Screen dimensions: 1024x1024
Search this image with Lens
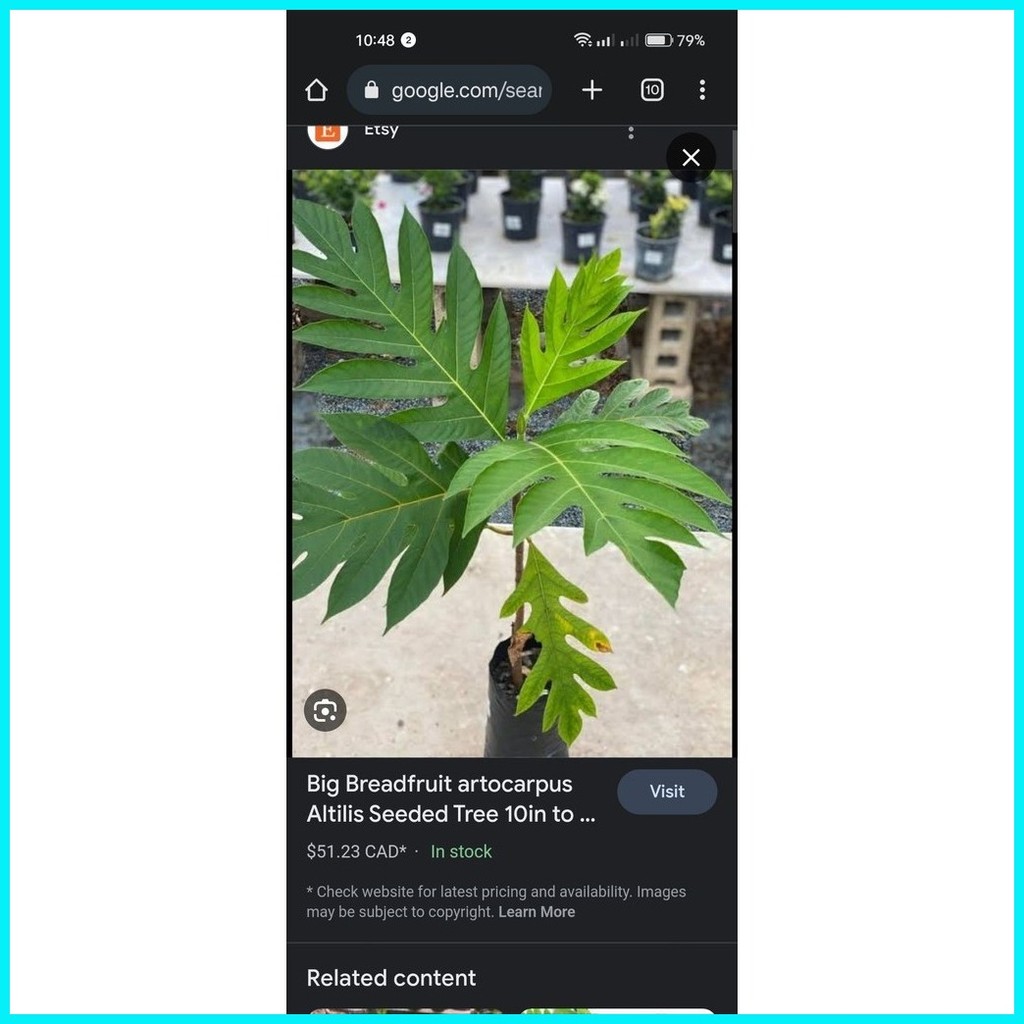point(325,710)
